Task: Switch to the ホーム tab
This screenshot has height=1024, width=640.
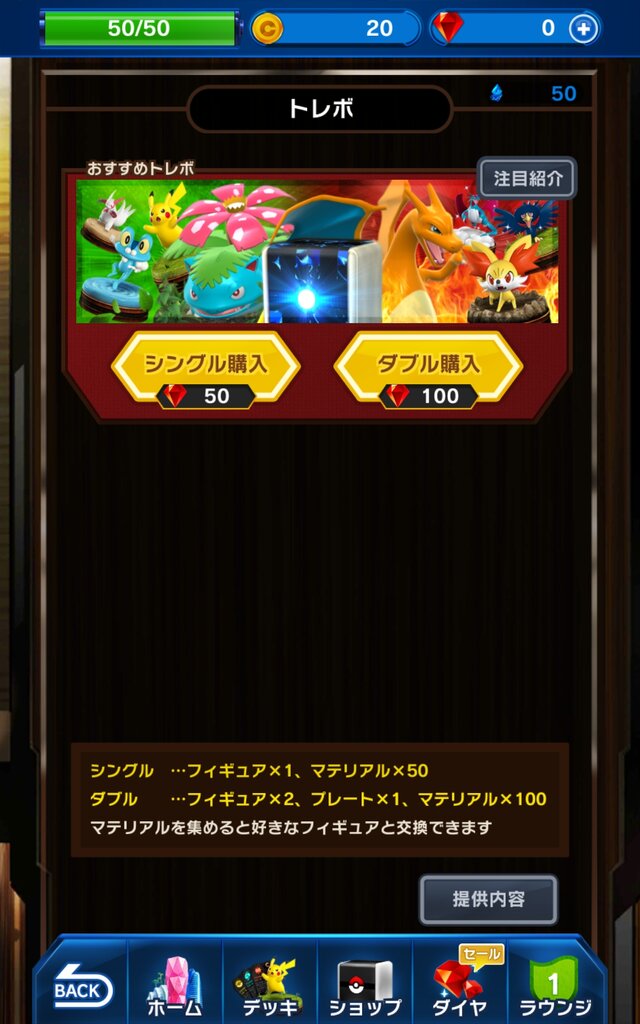Action: pos(174,988)
